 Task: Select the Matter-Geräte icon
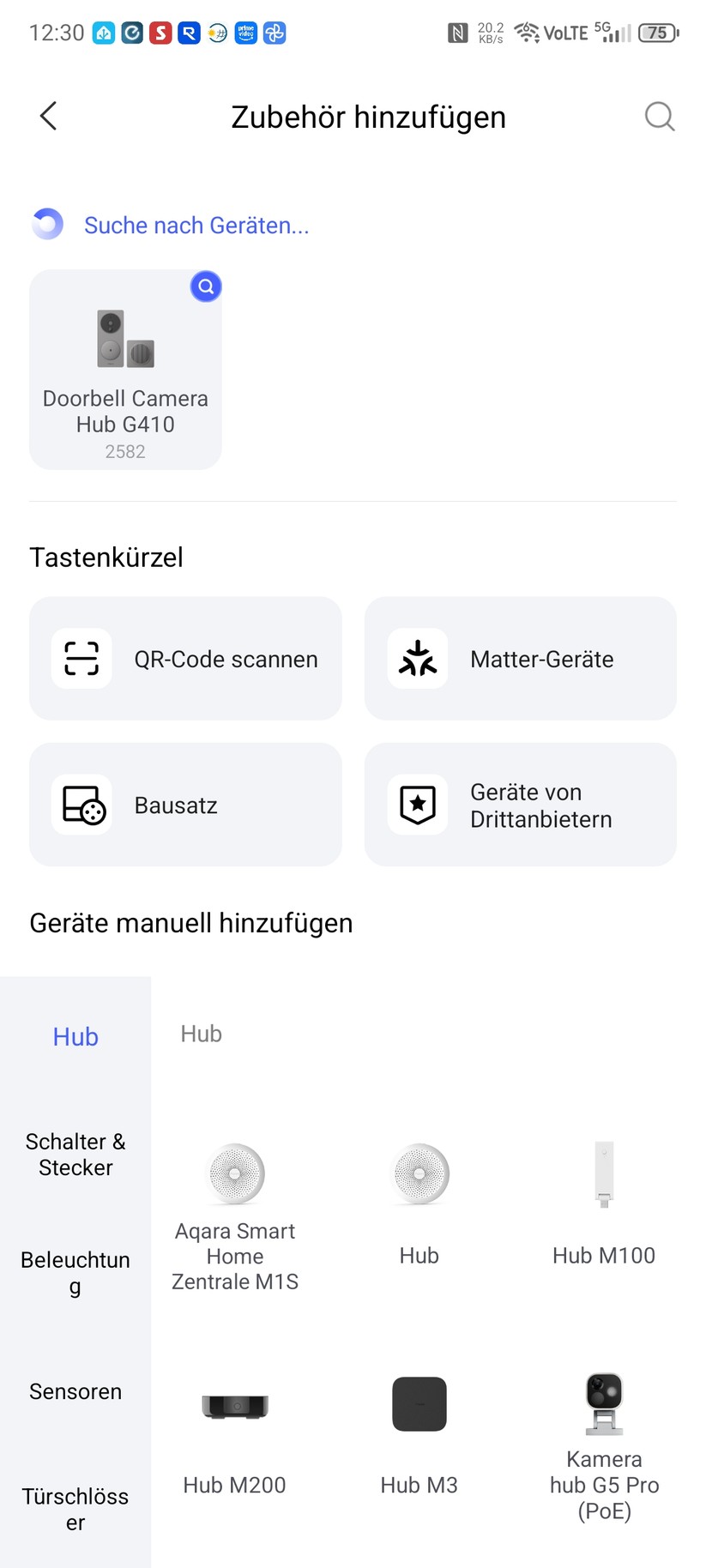tap(418, 659)
